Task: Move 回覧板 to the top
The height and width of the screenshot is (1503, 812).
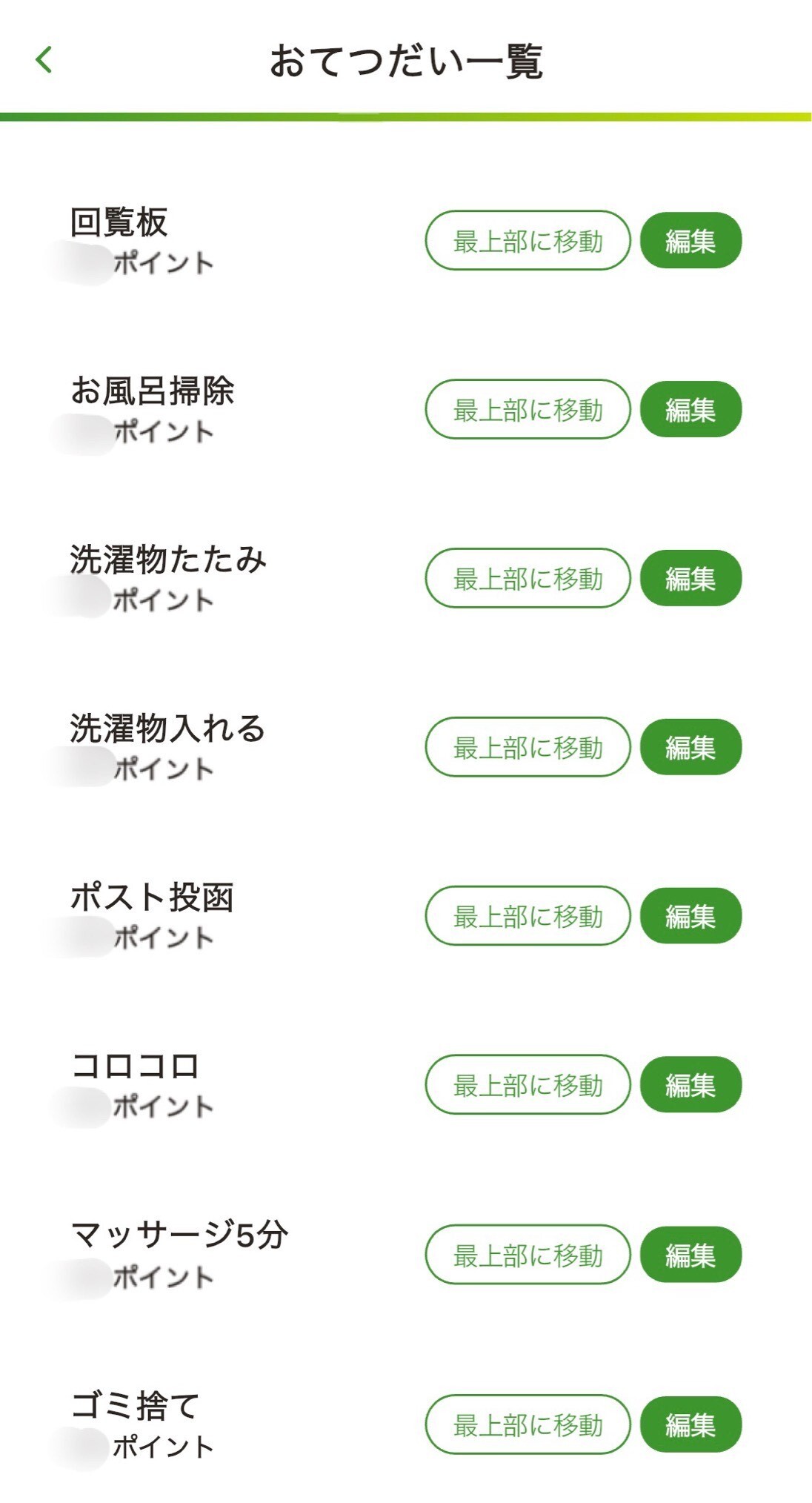Action: [527, 241]
